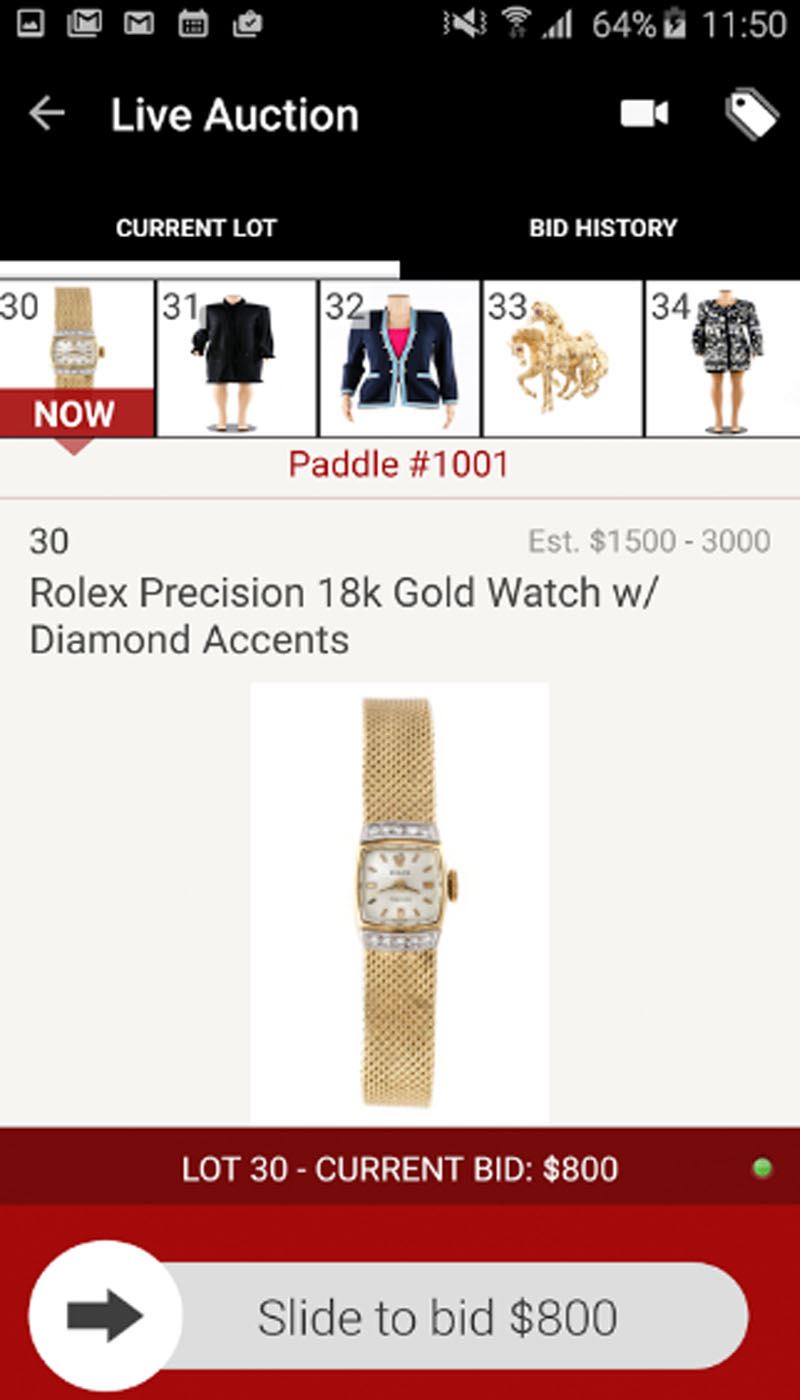This screenshot has width=800, height=1400.
Task: View lot 33 gold horses thumbnail
Action: (562, 358)
